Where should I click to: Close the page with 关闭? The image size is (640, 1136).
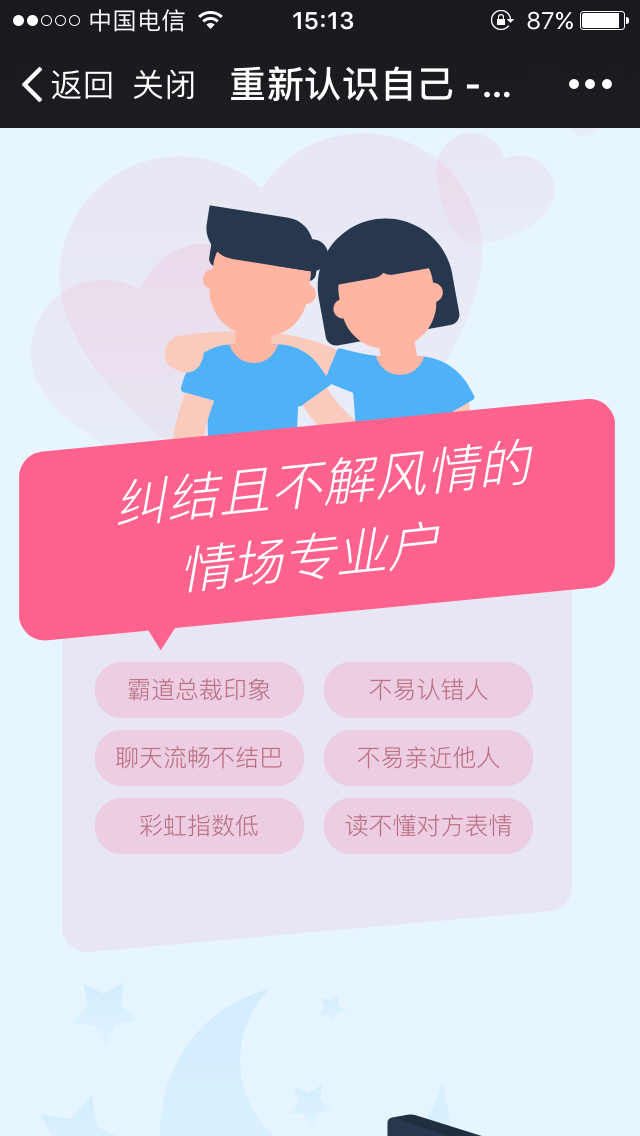(x=164, y=85)
